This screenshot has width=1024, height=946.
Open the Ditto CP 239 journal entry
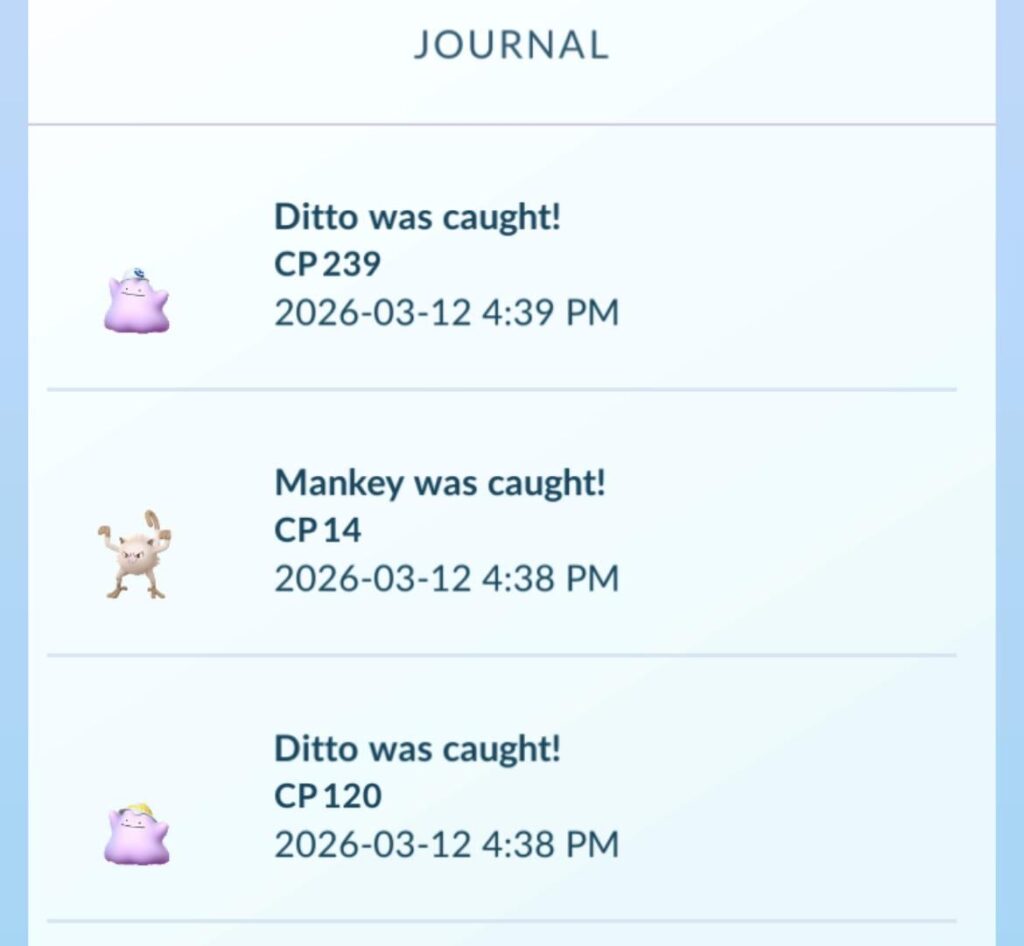click(446, 265)
